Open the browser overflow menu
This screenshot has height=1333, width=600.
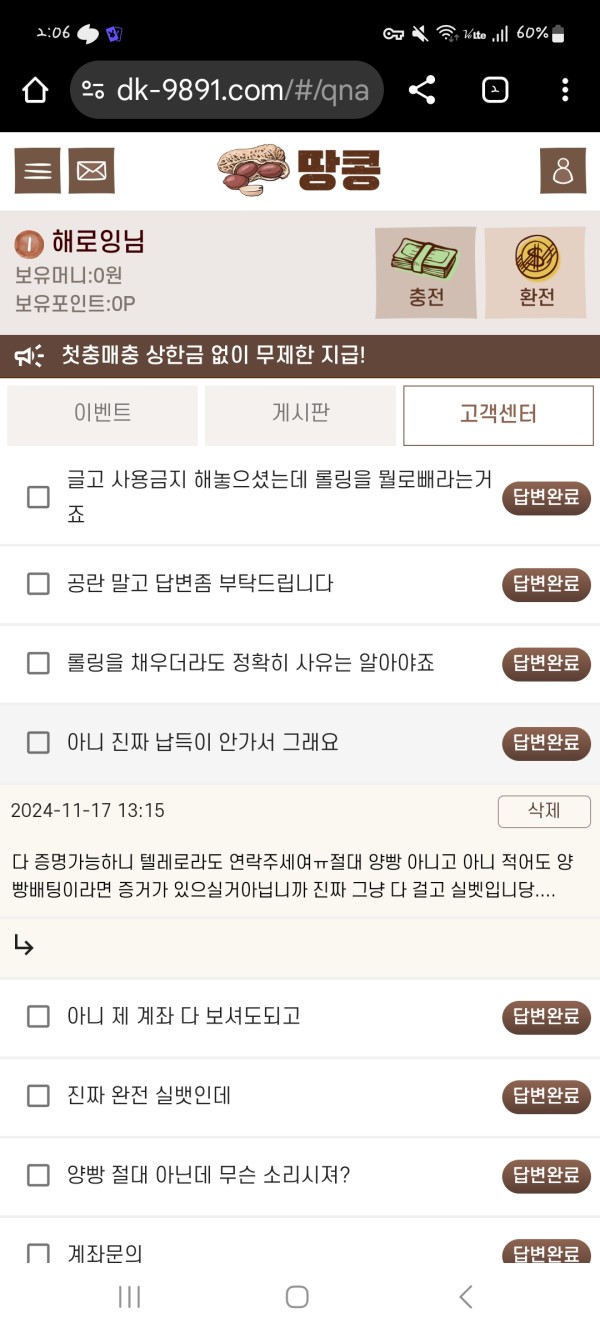coord(565,91)
